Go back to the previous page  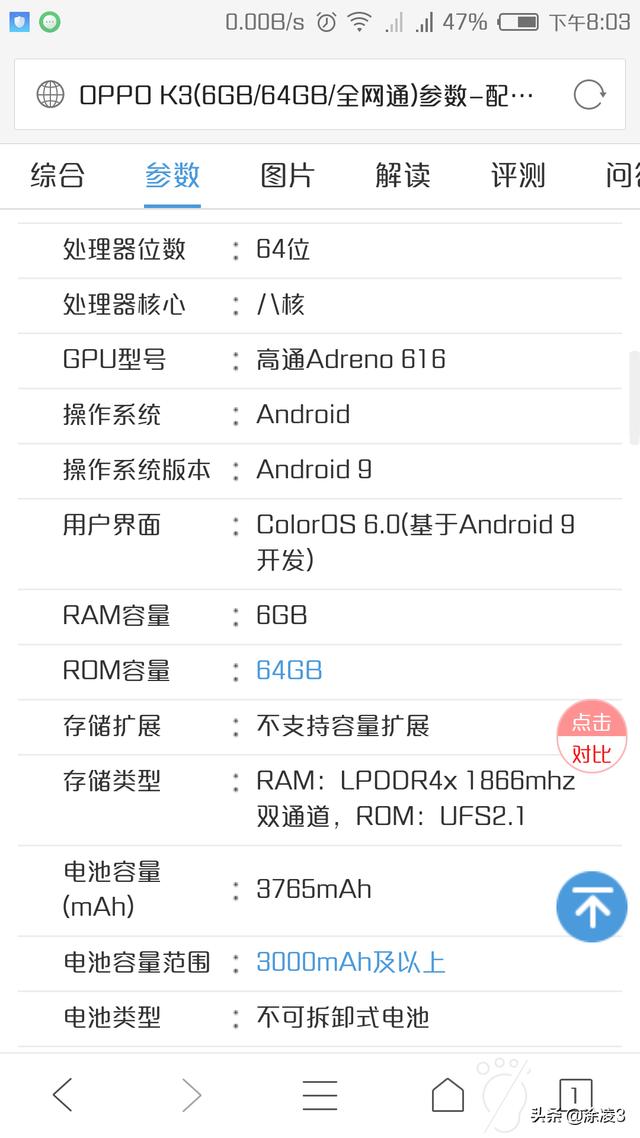(63, 1095)
